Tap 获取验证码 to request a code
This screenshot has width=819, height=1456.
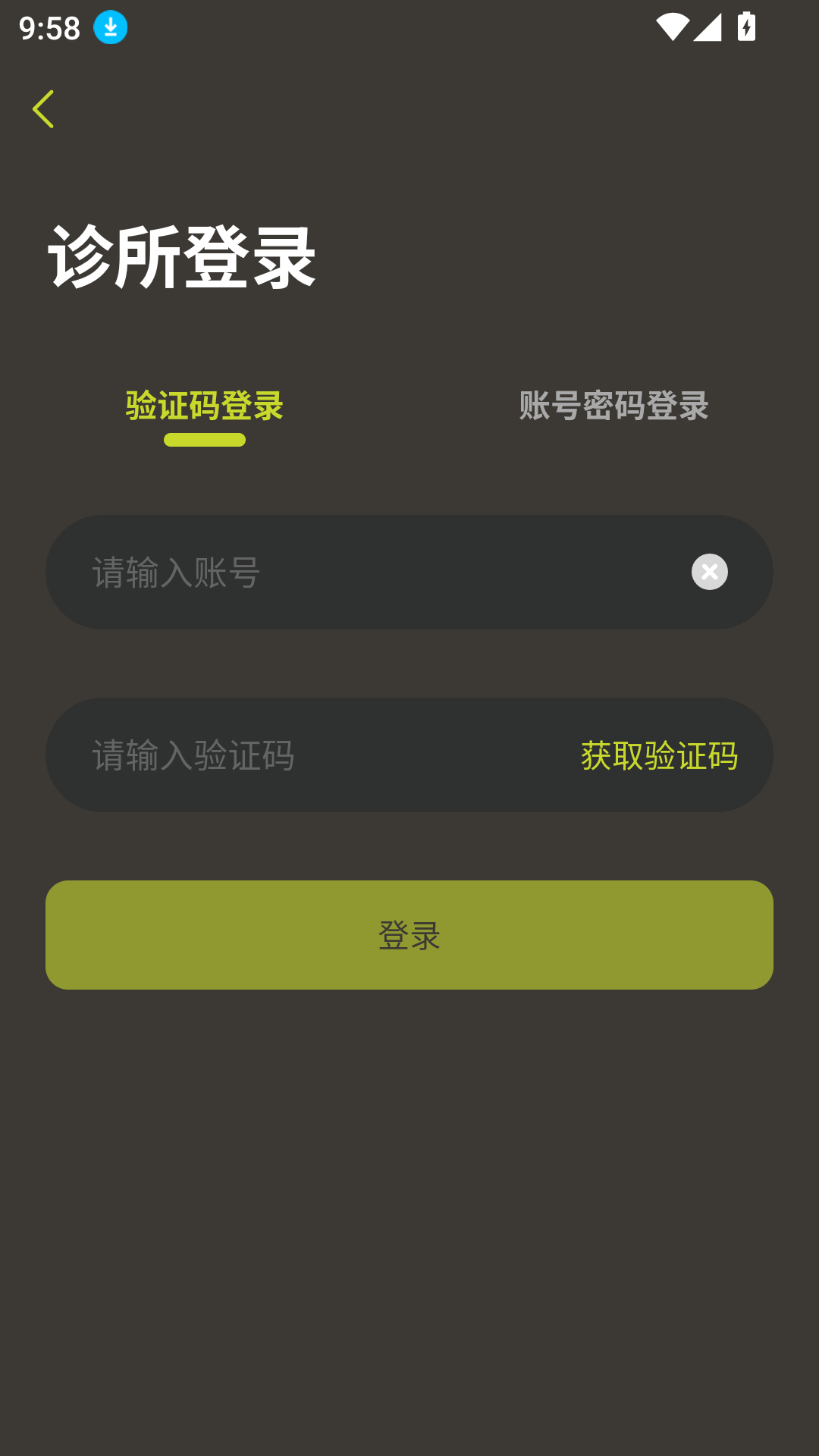[659, 755]
